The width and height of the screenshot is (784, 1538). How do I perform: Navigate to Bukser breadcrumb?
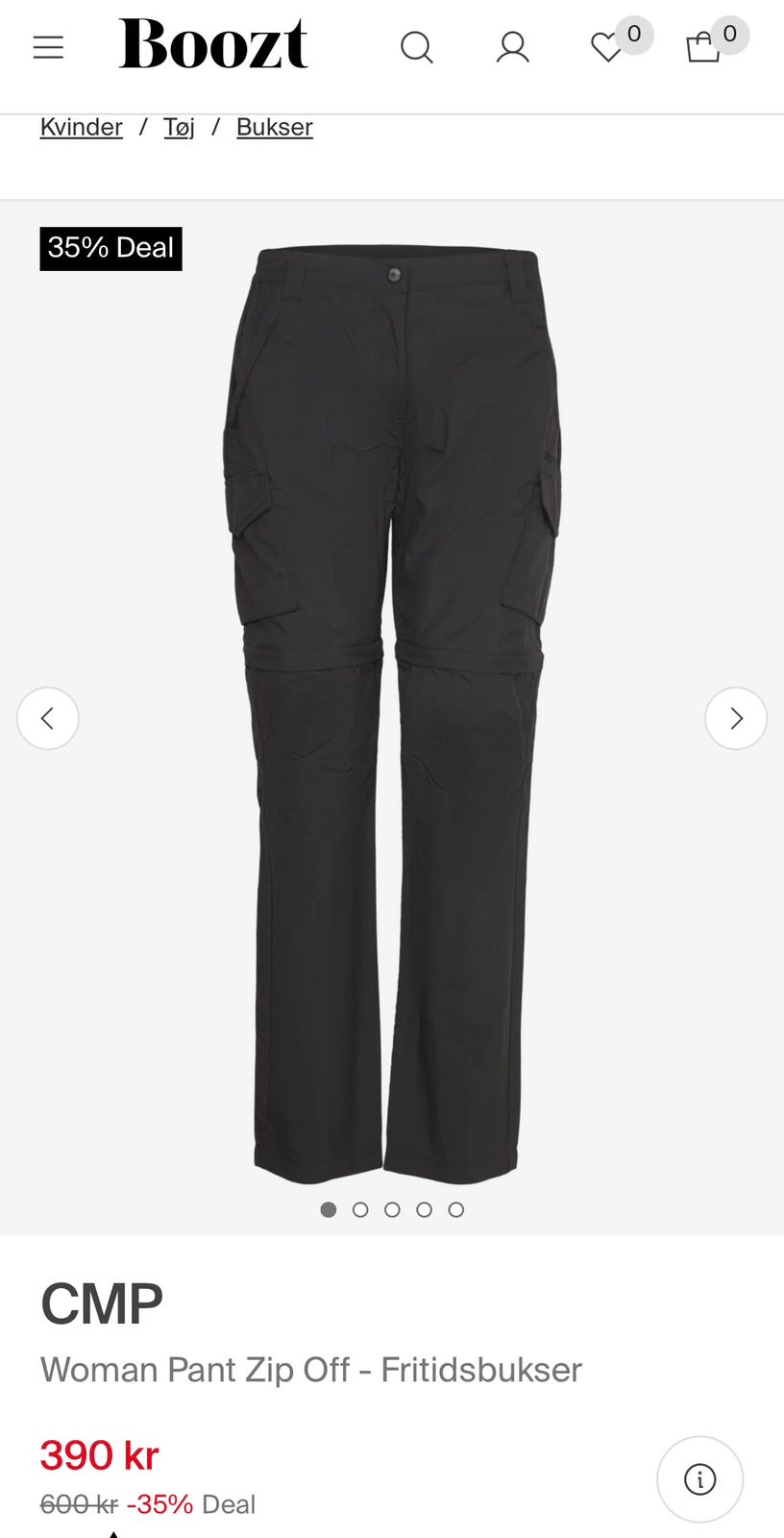pyautogui.click(x=275, y=127)
